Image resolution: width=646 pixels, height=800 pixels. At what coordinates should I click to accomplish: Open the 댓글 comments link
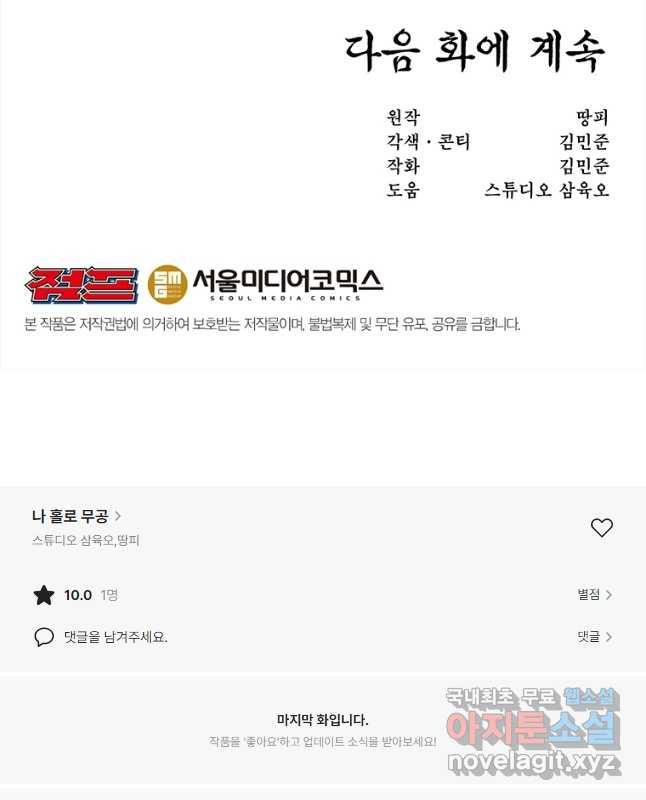594,636
